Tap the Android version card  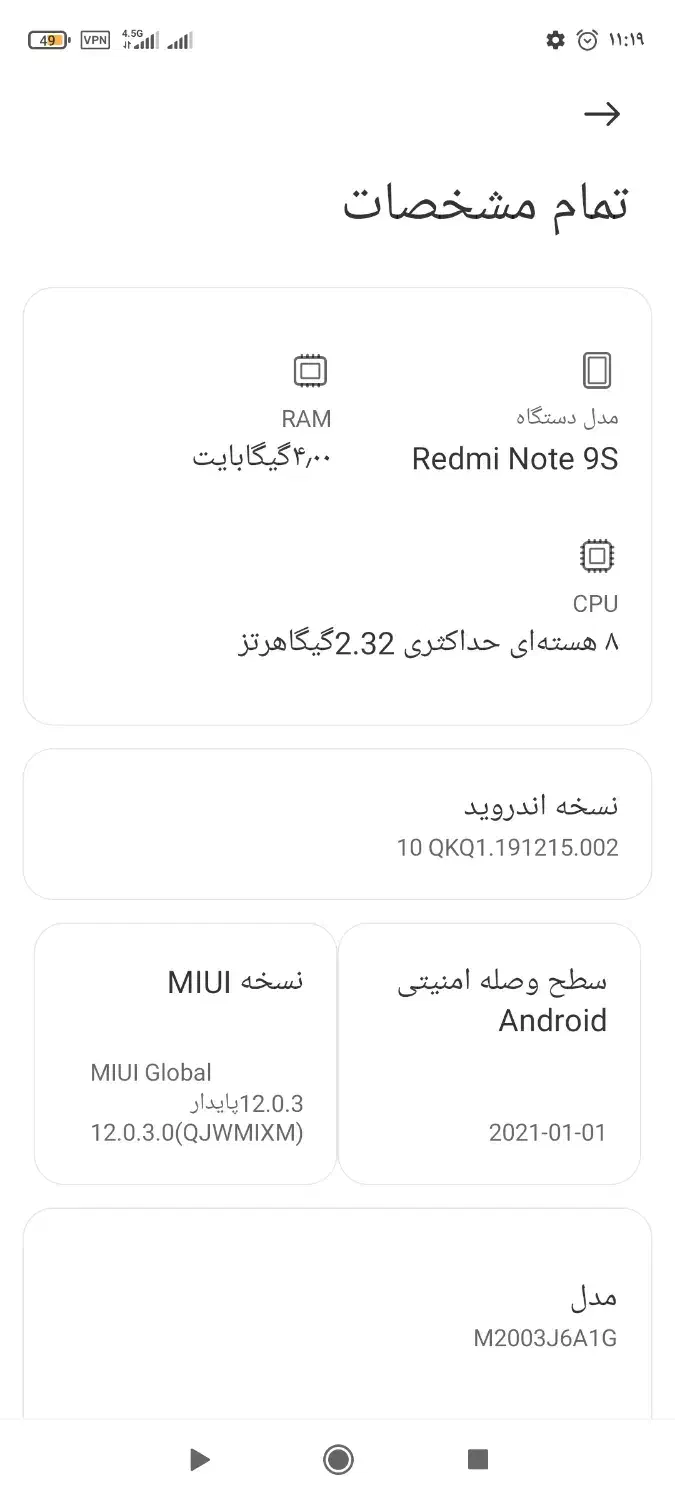tap(337, 824)
